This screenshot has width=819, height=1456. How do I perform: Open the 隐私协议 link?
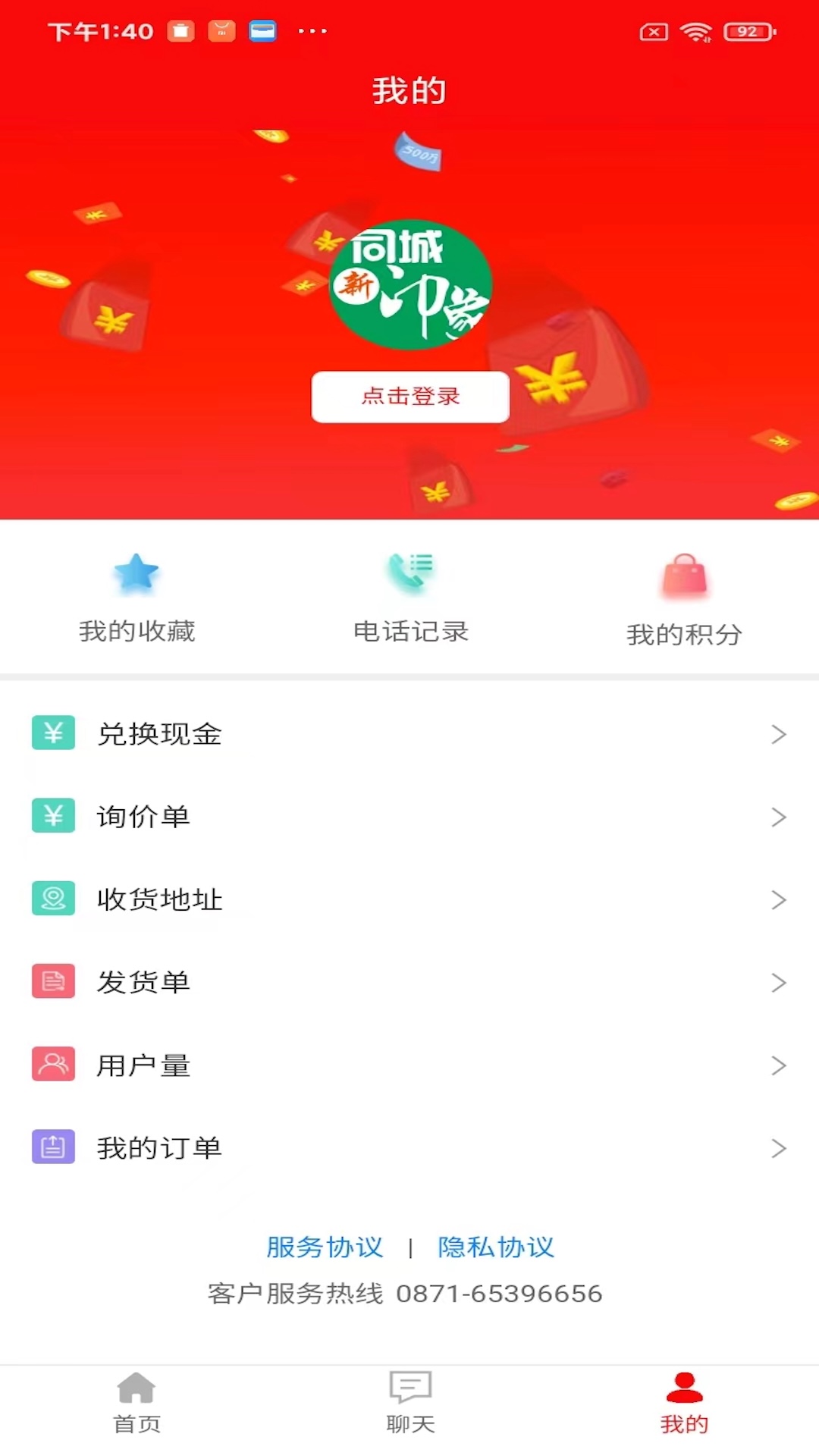tap(495, 1247)
